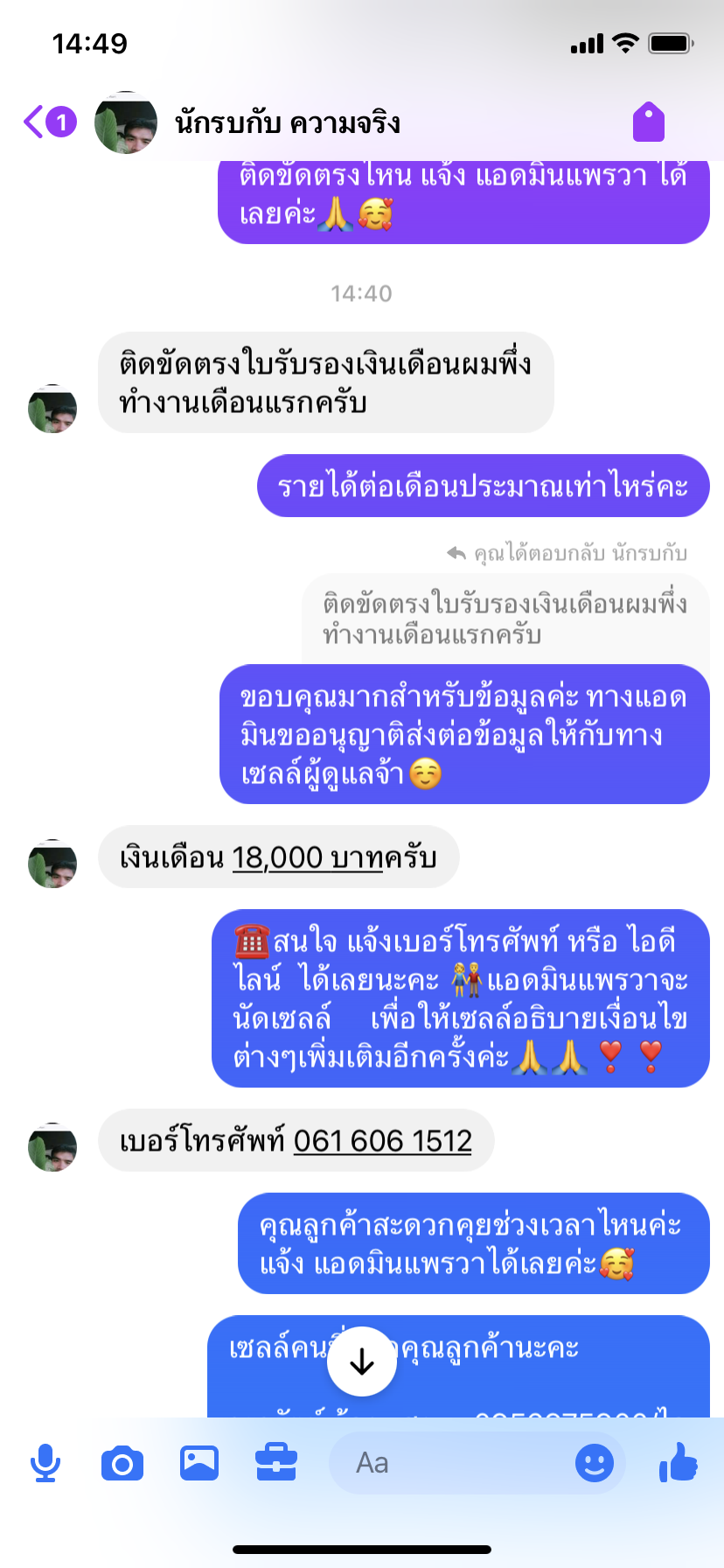Open the photo gallery picker
The width and height of the screenshot is (724, 1568).
point(199,1463)
